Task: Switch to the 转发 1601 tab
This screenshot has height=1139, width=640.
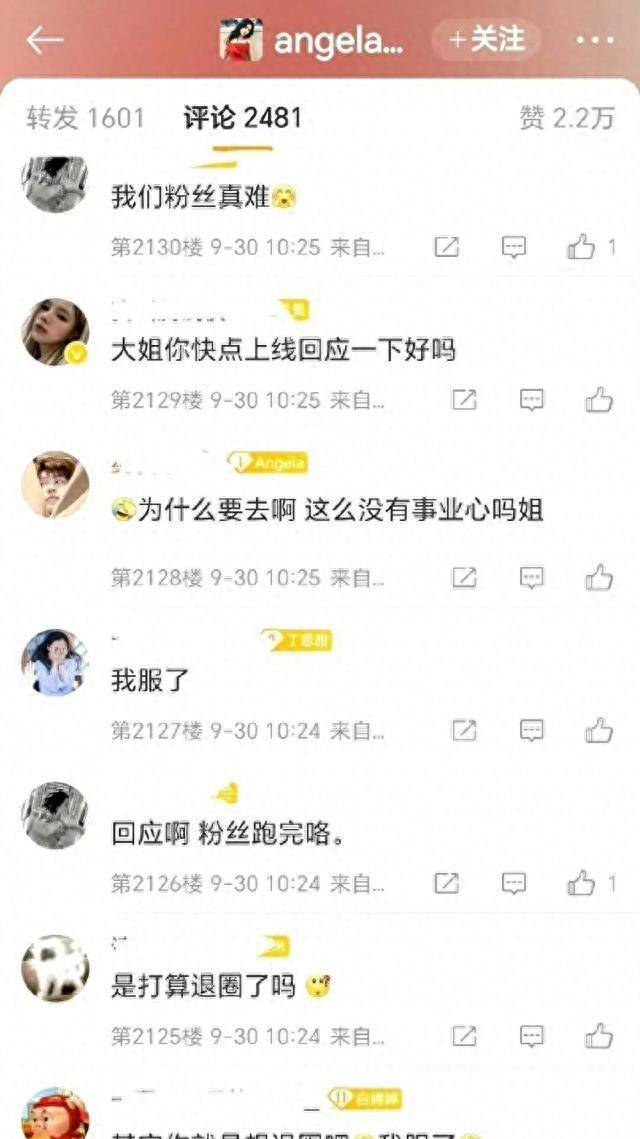Action: point(85,118)
